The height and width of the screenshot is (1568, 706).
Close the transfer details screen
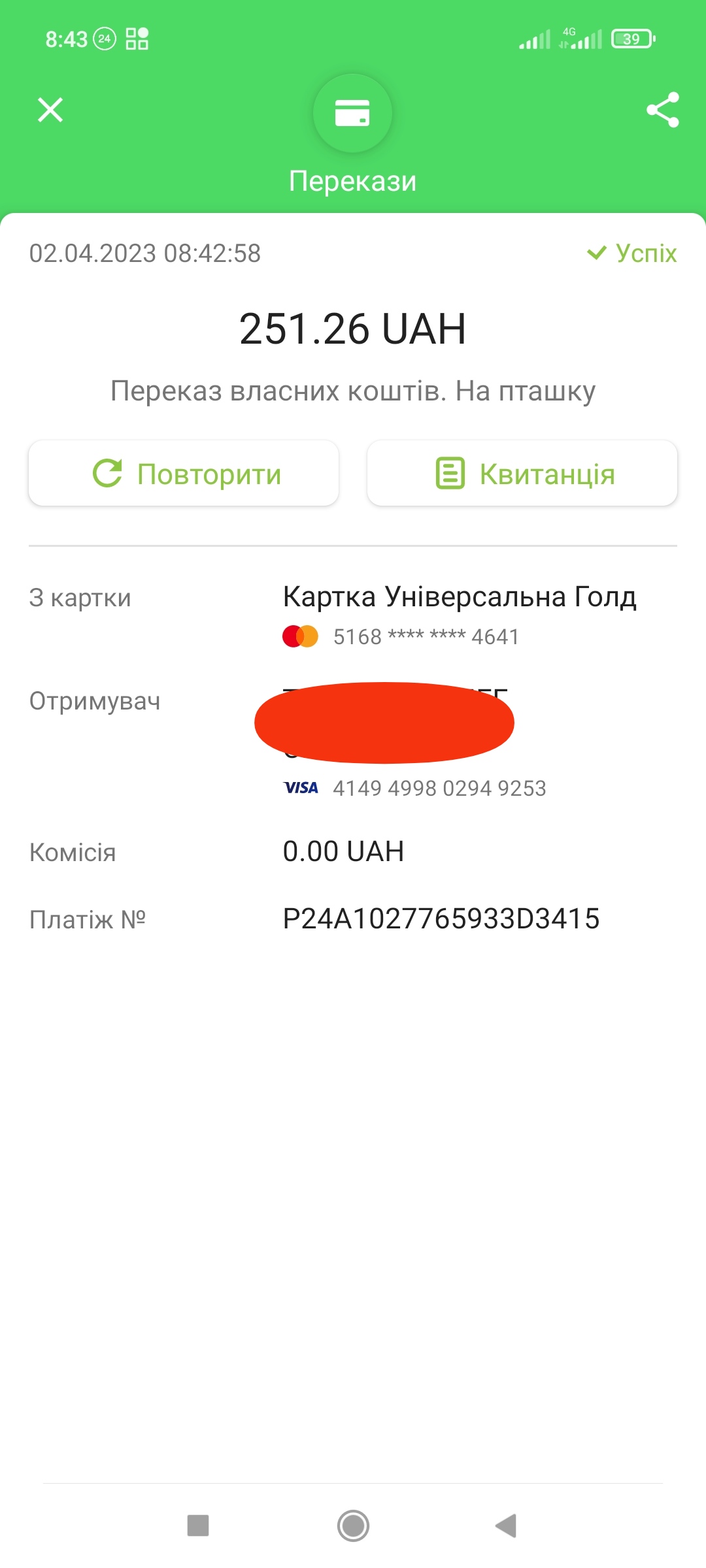point(50,110)
